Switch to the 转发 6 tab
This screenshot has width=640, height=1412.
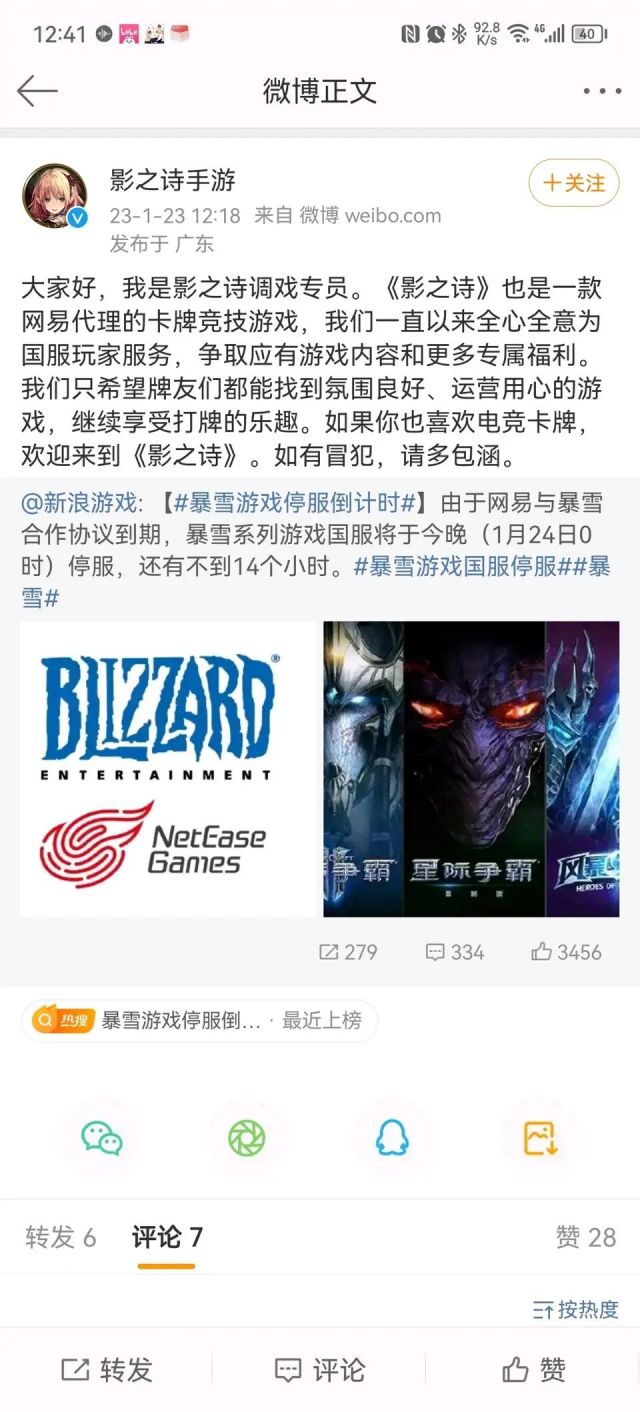click(x=60, y=1237)
